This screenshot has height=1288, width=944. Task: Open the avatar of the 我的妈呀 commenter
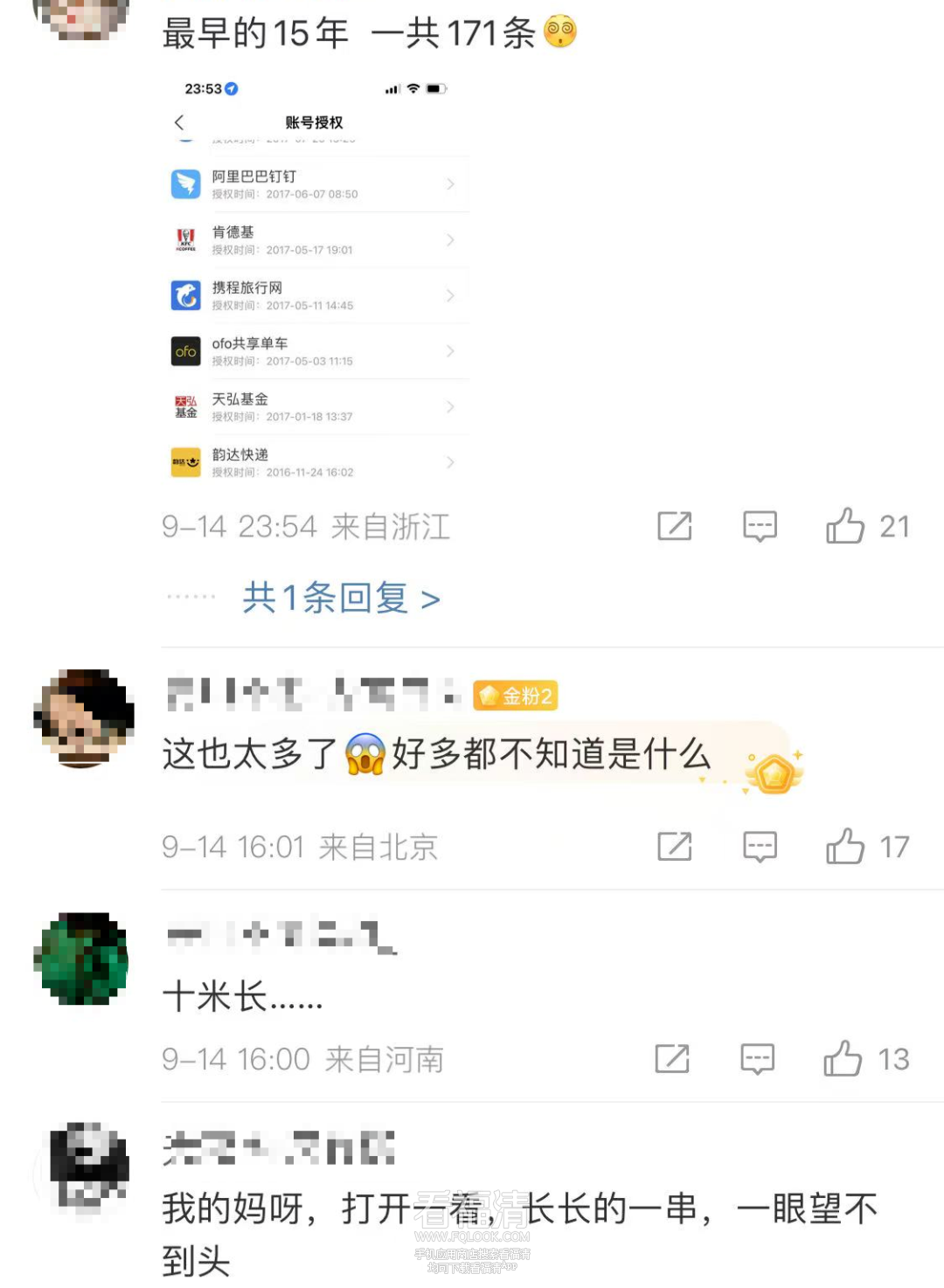[x=86, y=1167]
